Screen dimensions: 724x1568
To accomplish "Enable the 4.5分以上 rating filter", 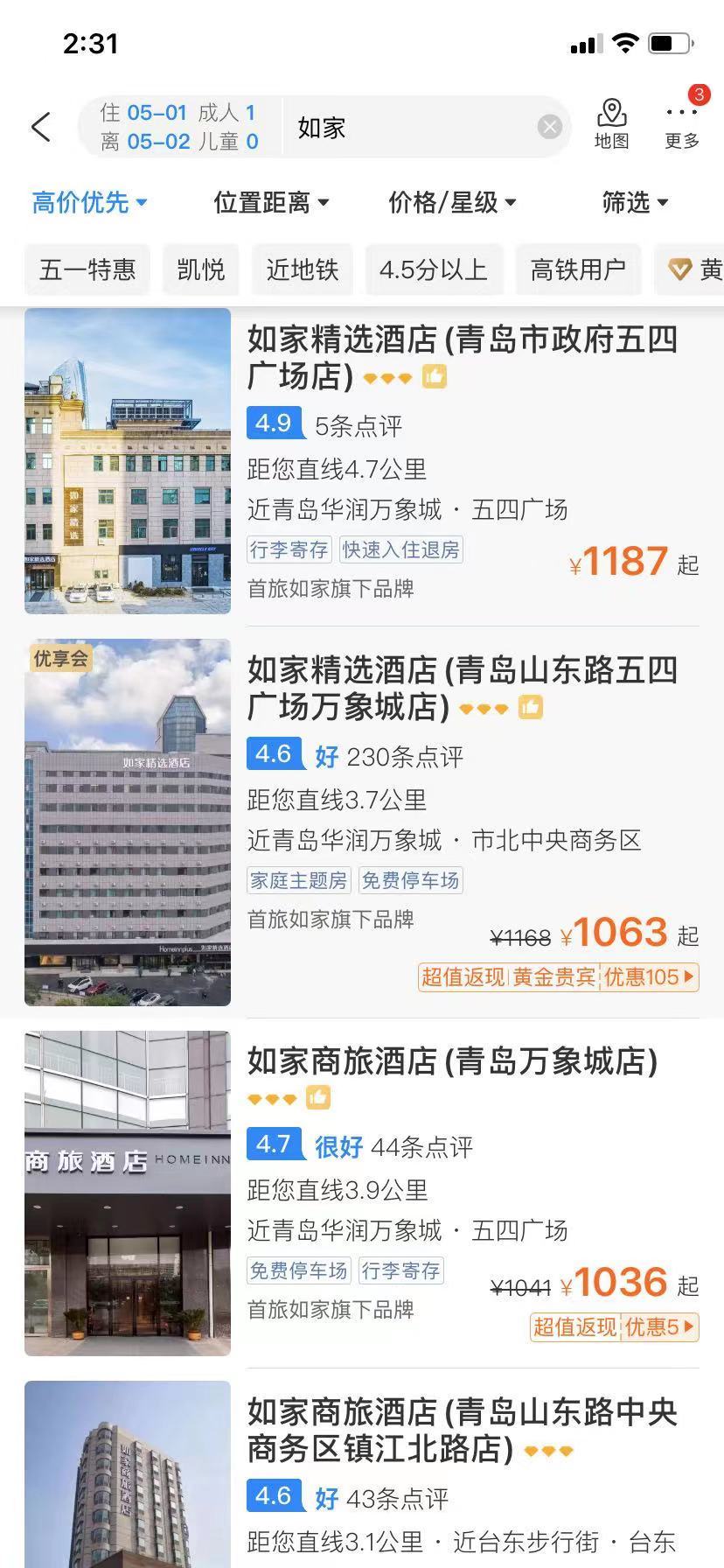I will (x=435, y=269).
